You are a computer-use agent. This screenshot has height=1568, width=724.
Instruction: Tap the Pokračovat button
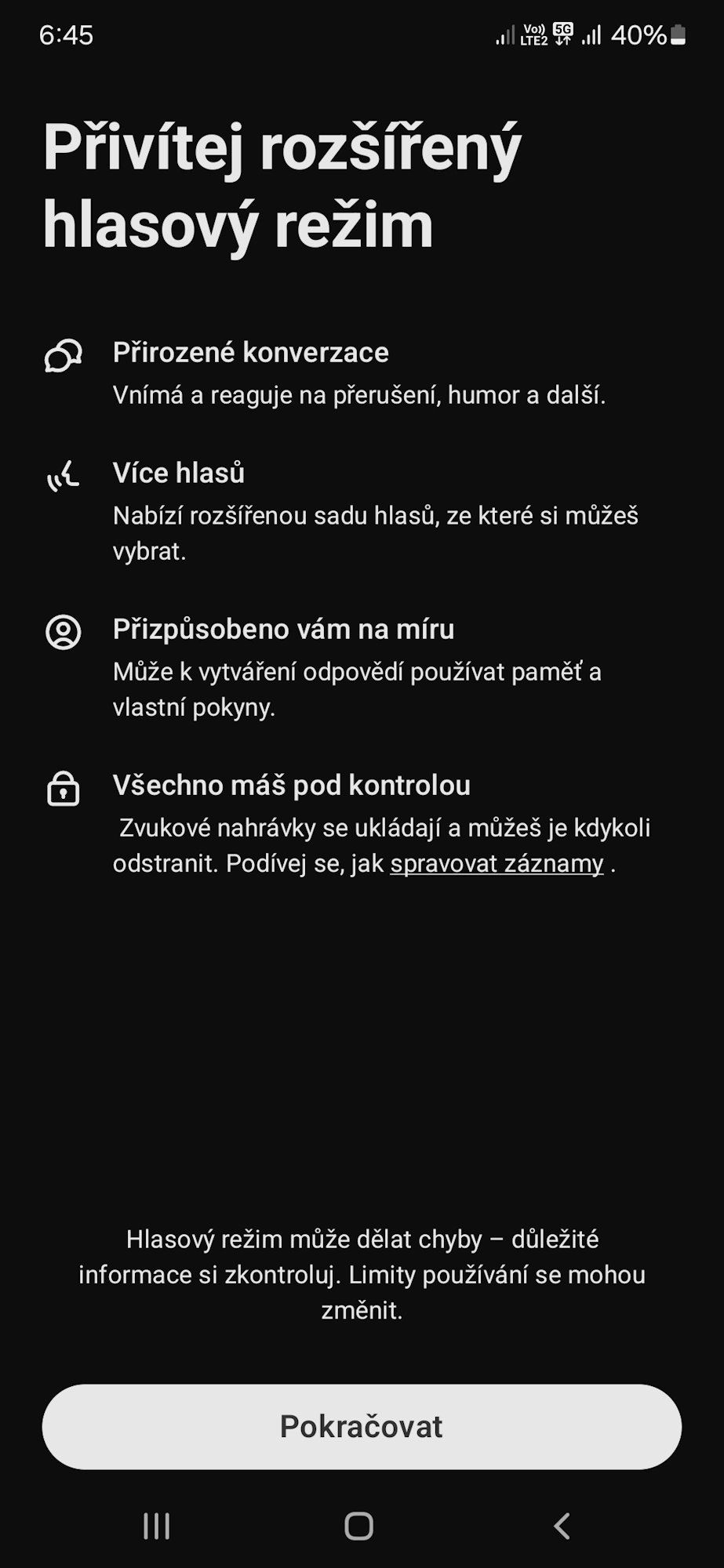362,1426
